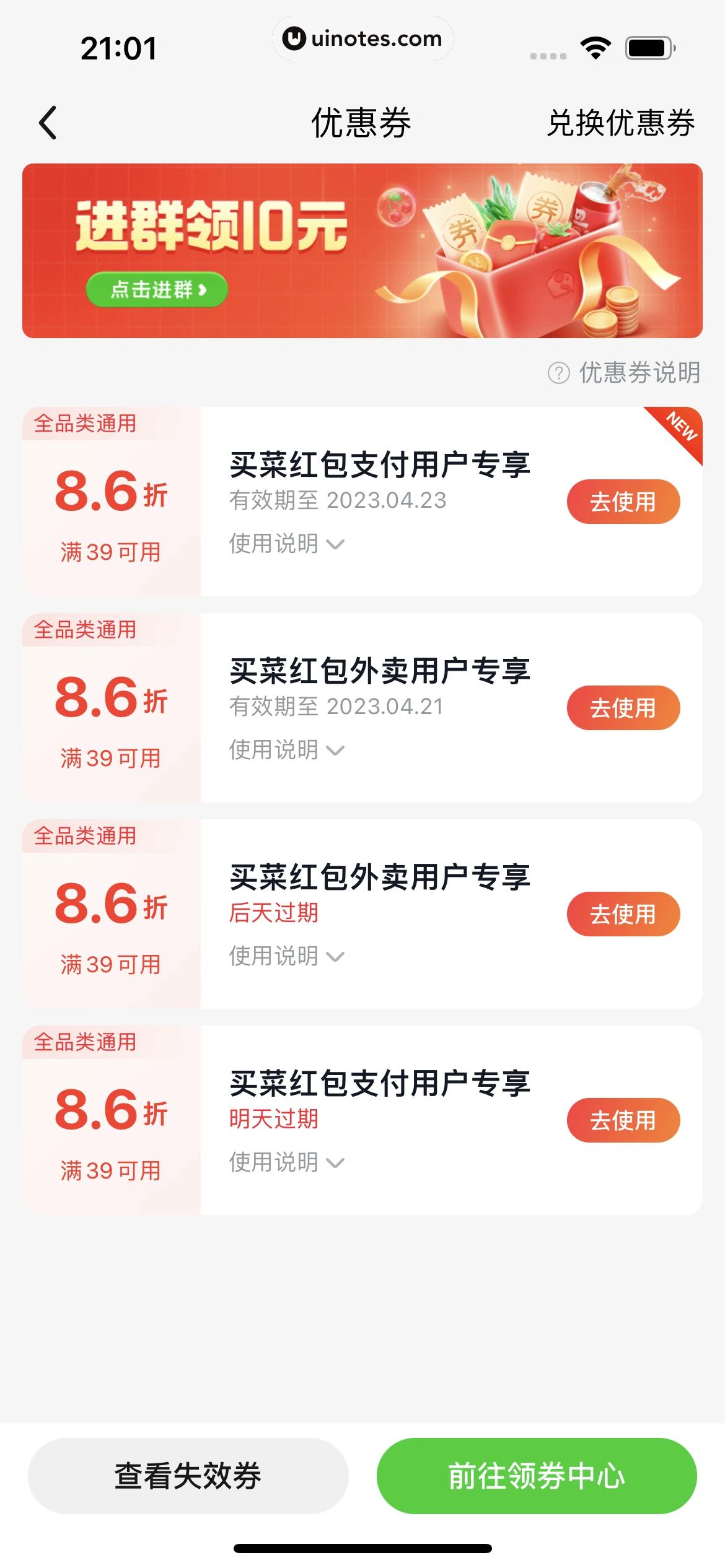This screenshot has width=725, height=1568.
Task: View expired coupons via 查看失效券
Action: click(x=188, y=1476)
